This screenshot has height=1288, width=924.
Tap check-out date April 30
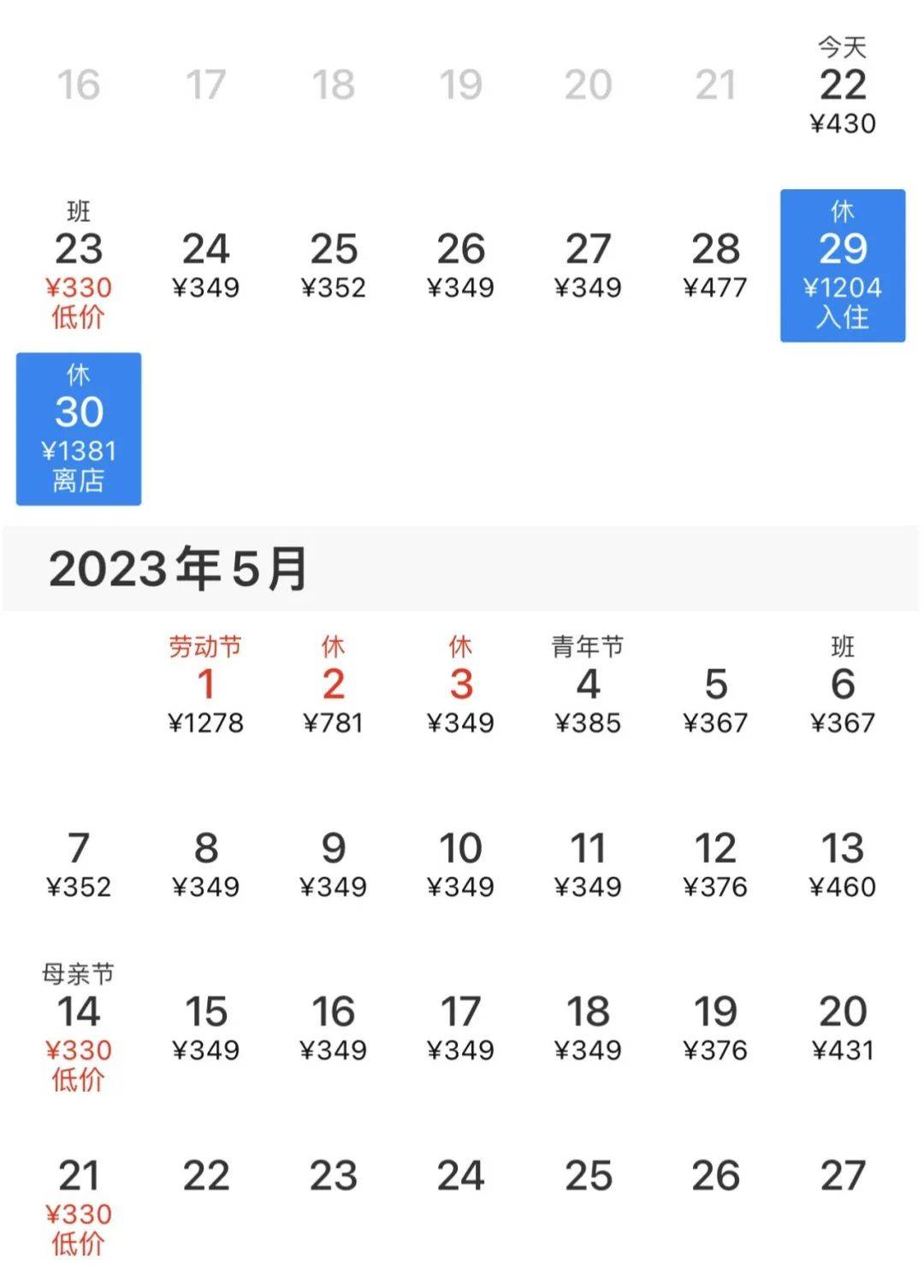coord(79,429)
